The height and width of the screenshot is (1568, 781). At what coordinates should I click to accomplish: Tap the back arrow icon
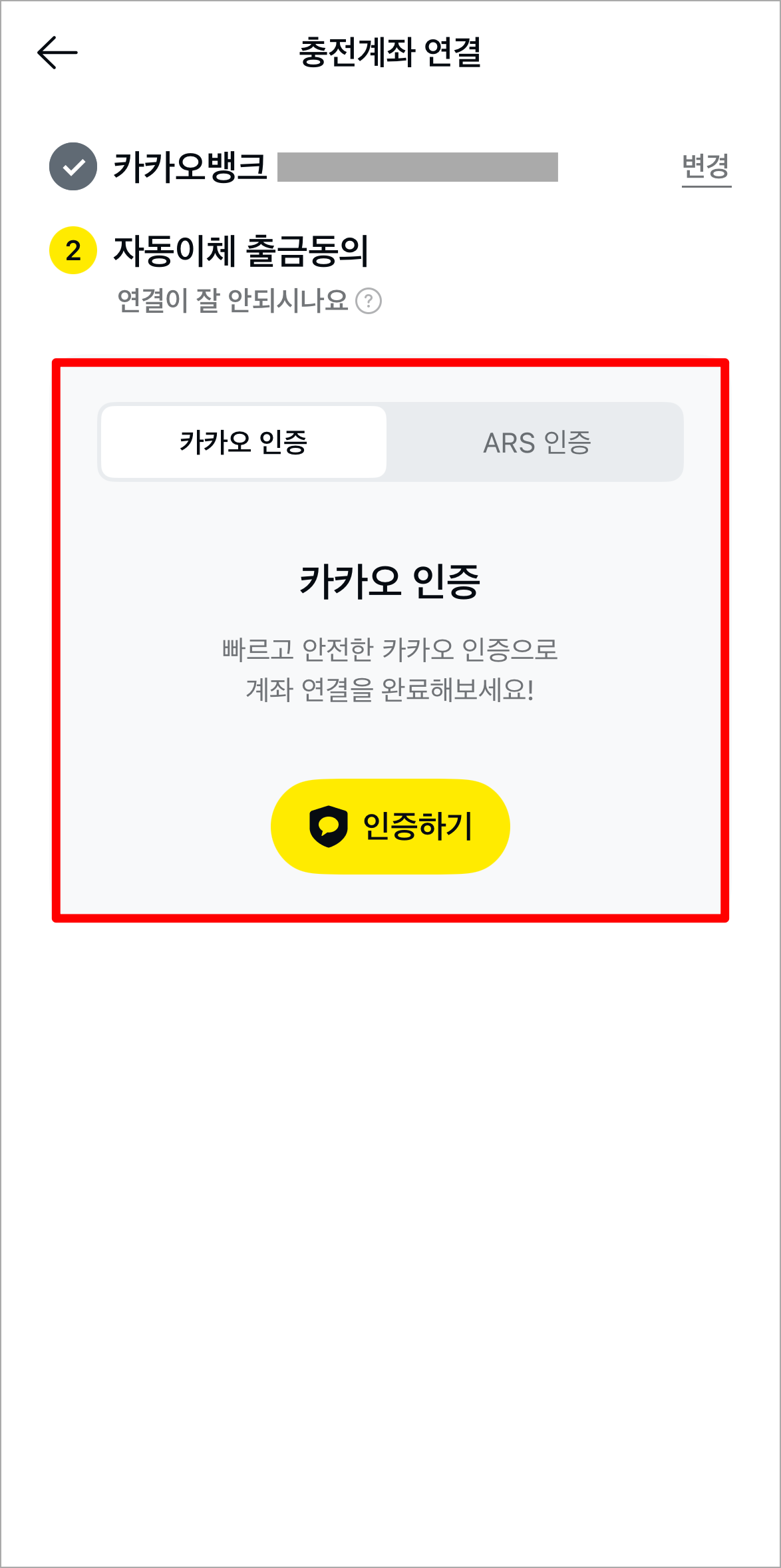point(55,53)
